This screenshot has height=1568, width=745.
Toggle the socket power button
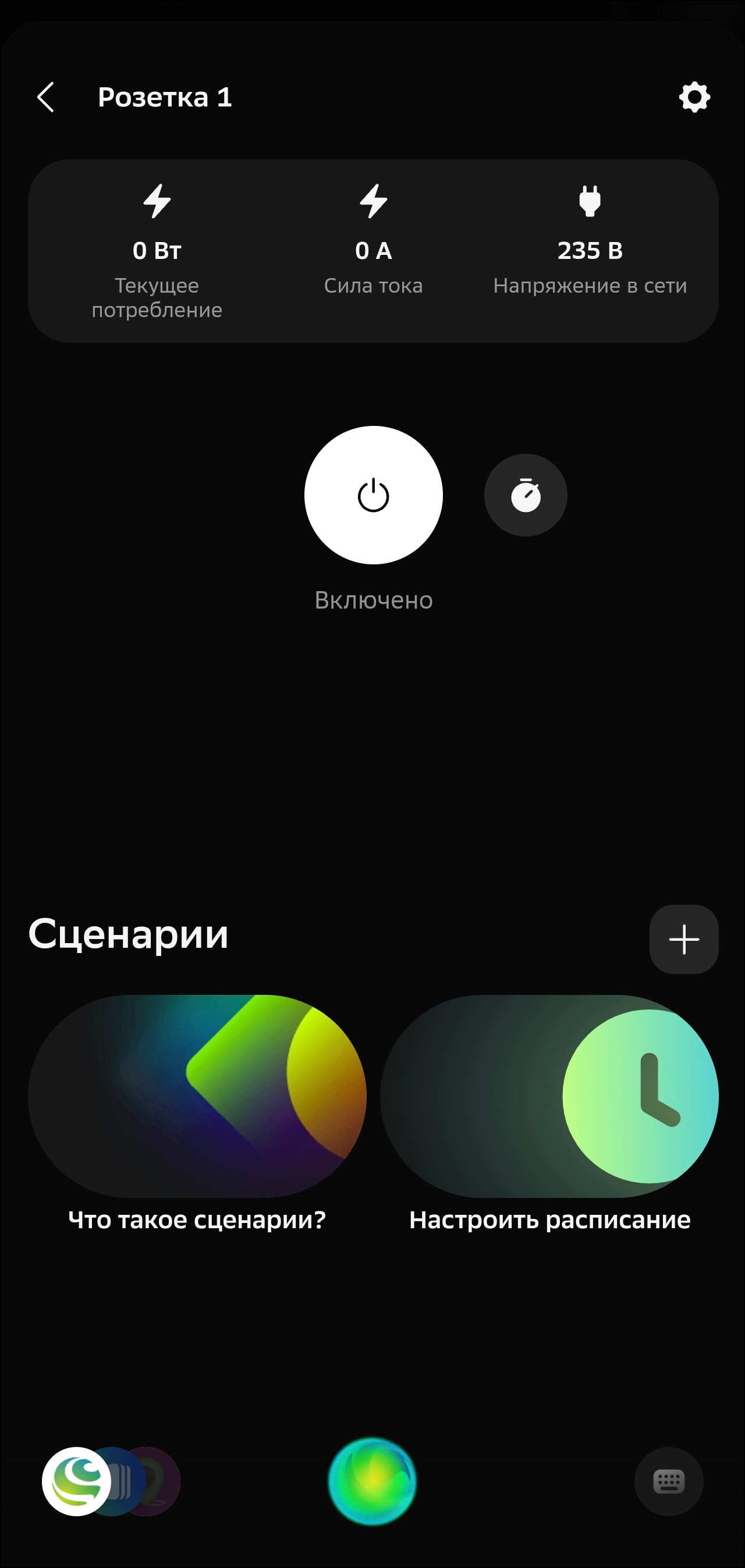[373, 495]
